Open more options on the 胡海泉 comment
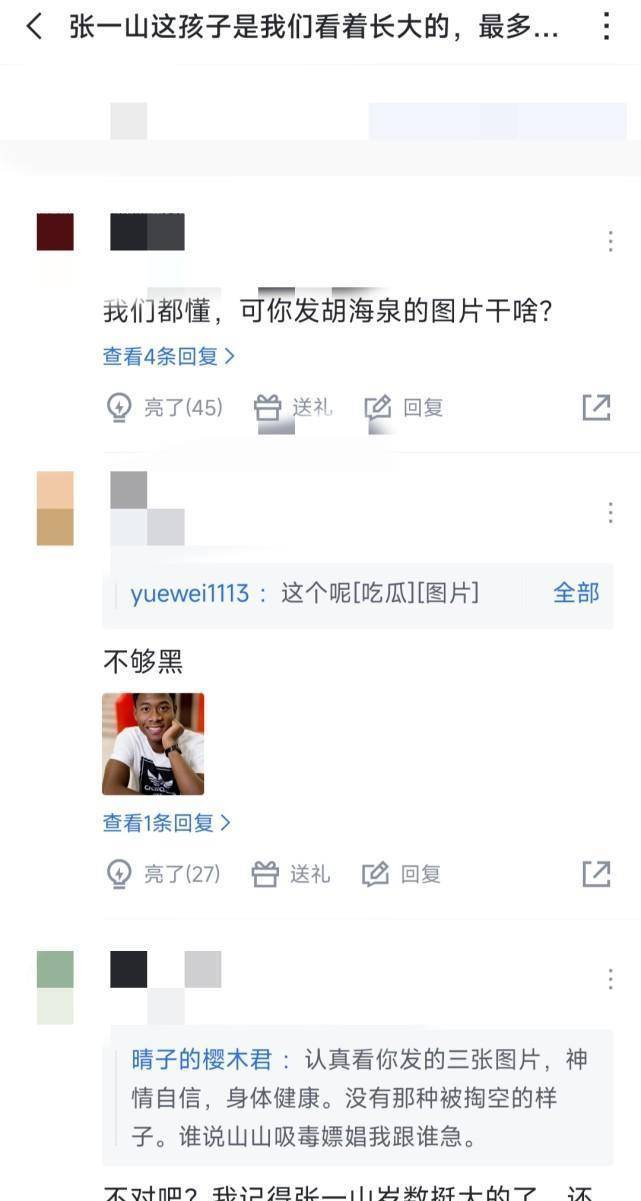Image resolution: width=641 pixels, height=1201 pixels. tap(610, 241)
